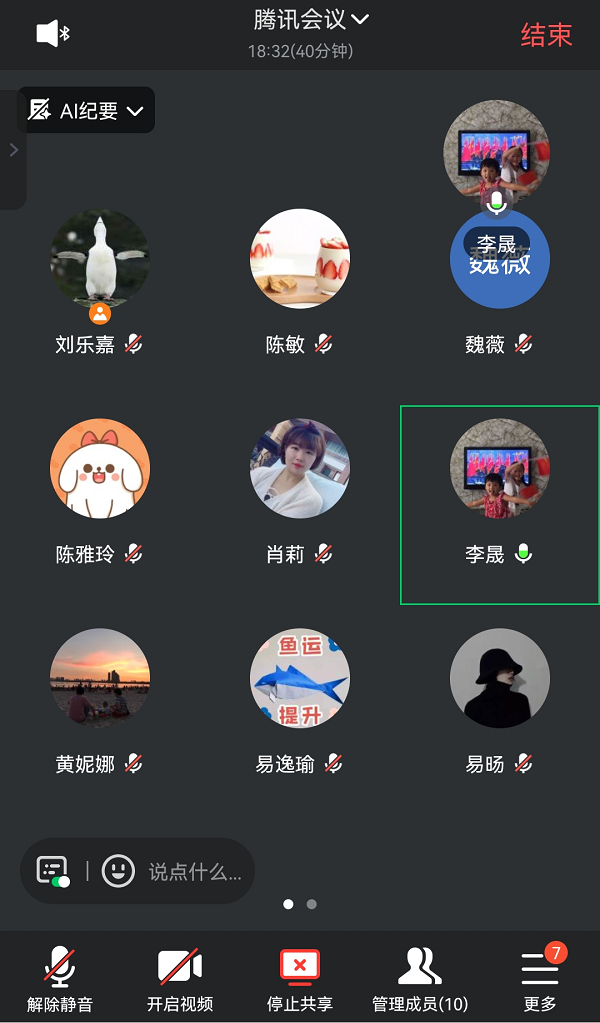Image resolution: width=600 pixels, height=1023 pixels.
Task: Toggle the chat bullet-comment switch icon
Action: [x=53, y=871]
